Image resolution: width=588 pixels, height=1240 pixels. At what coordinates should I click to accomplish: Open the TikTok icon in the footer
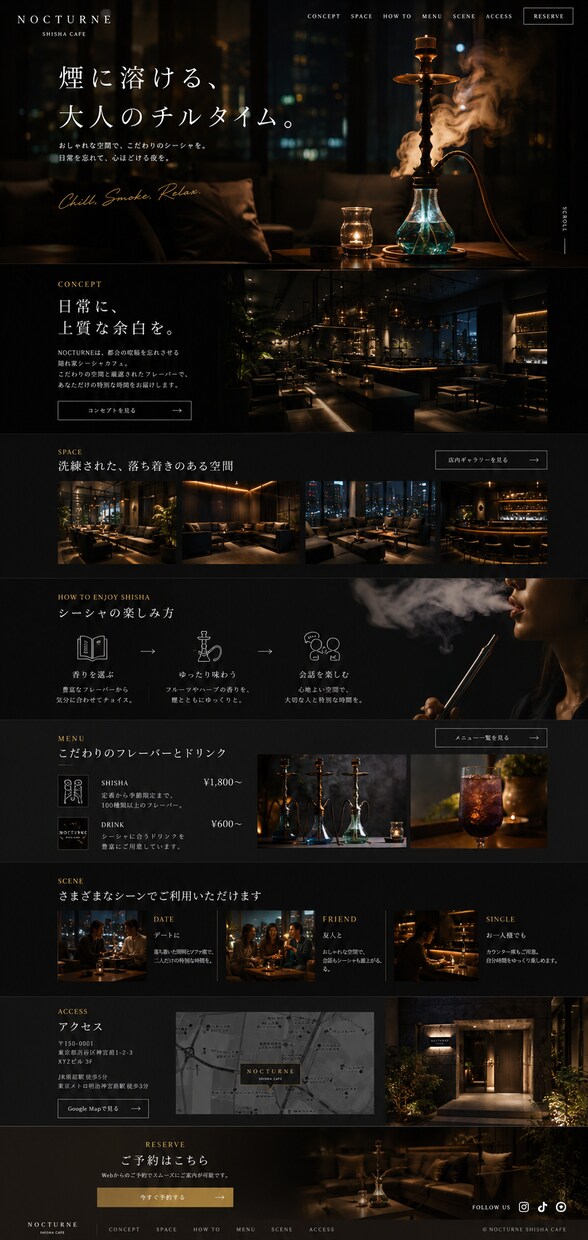[543, 1207]
